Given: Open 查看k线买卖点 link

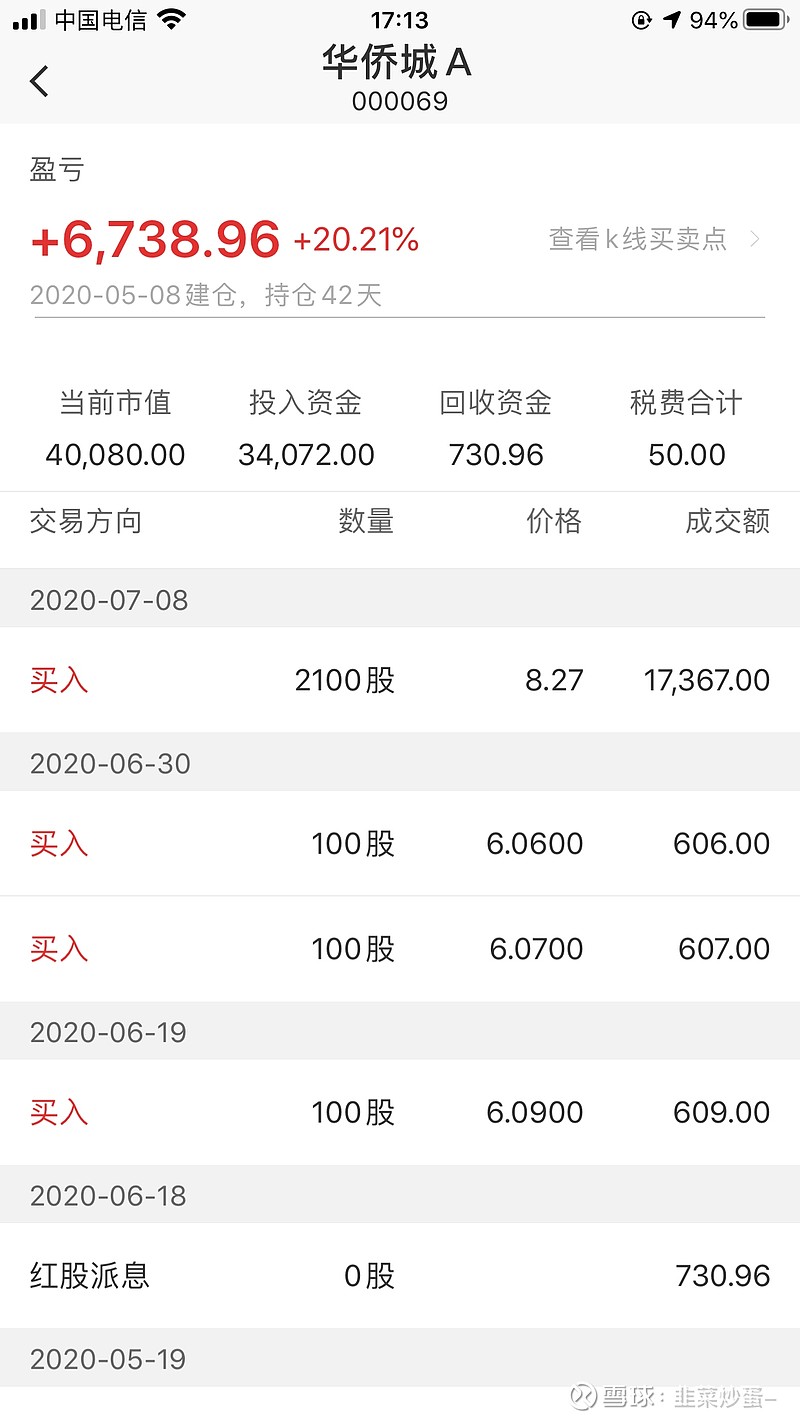Looking at the screenshot, I should coord(653,240).
